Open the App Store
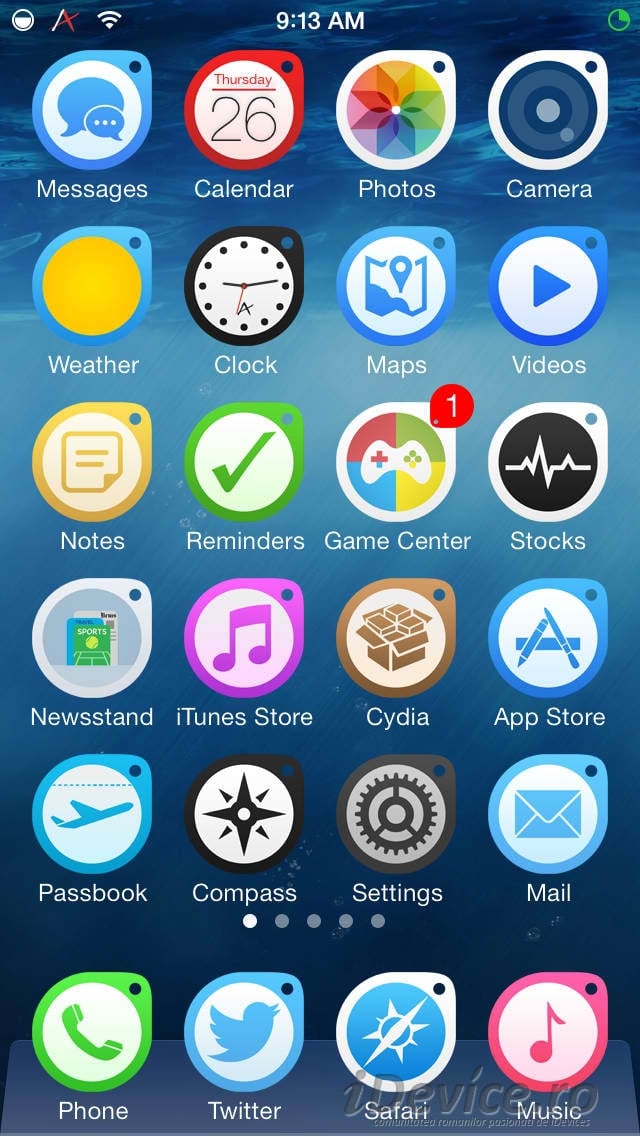Viewport: 640px width, 1136px height. 548,639
